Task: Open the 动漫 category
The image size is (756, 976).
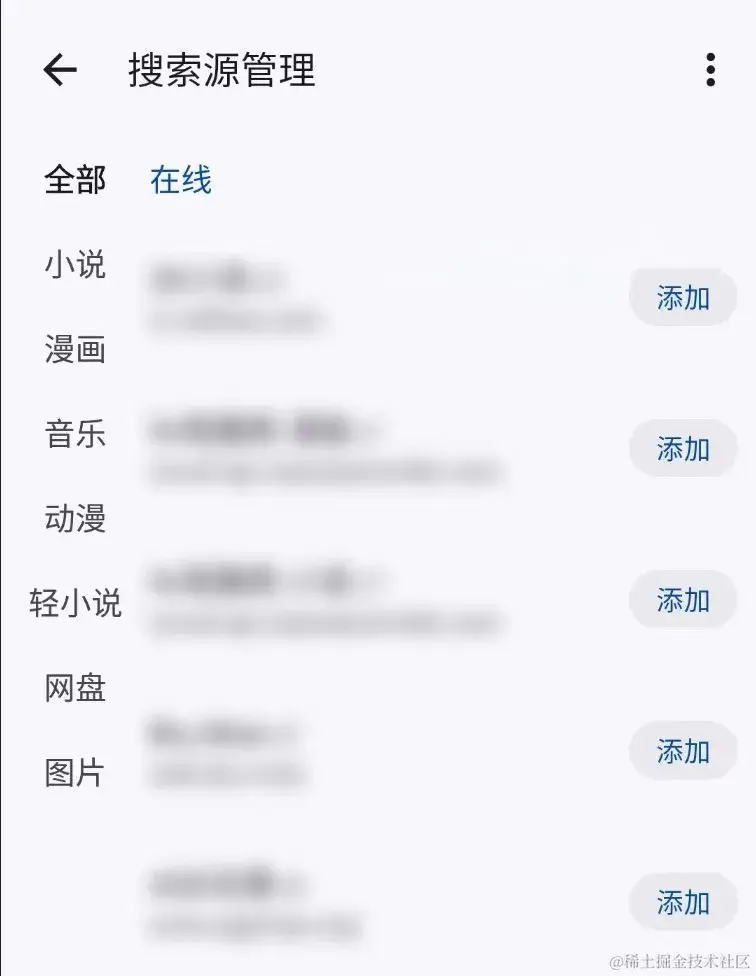Action: [75, 519]
